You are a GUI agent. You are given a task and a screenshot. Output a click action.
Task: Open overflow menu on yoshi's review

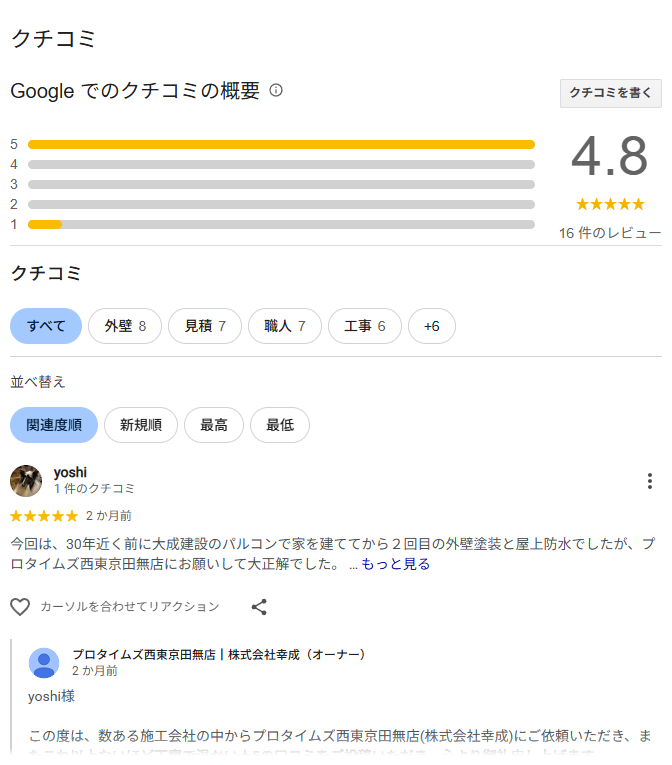[x=650, y=481]
